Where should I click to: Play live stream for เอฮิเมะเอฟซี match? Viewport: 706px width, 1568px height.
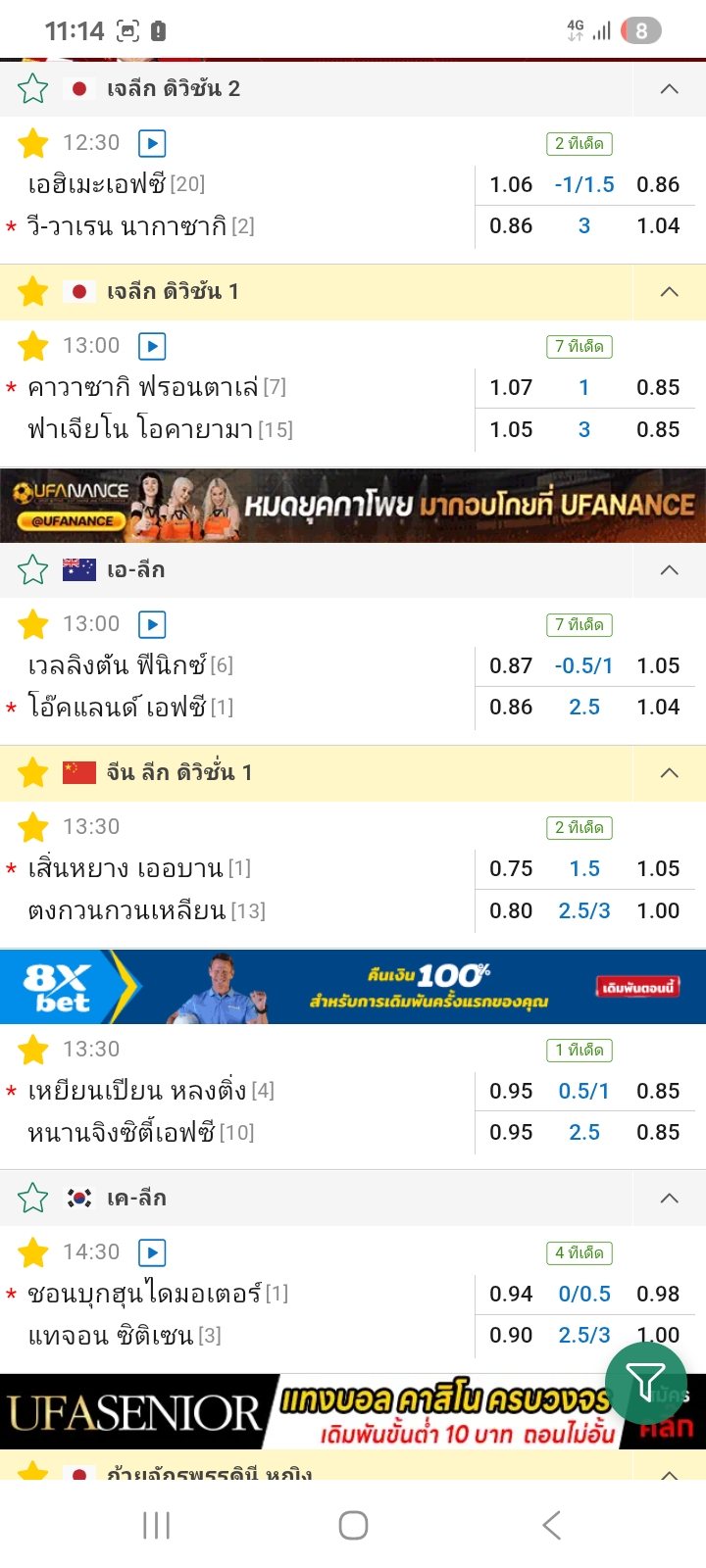coord(152,143)
